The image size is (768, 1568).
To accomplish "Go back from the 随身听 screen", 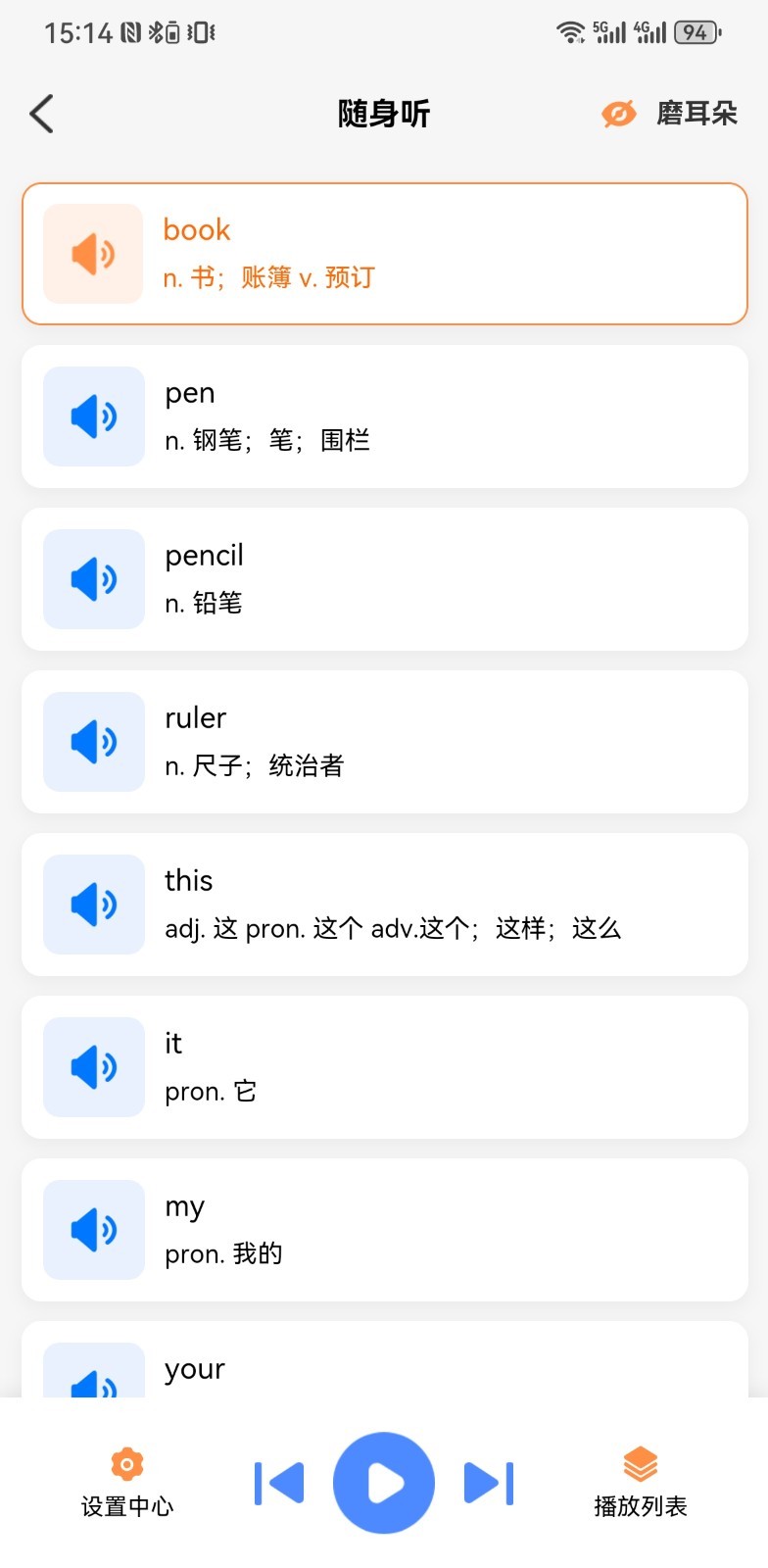I will pyautogui.click(x=42, y=114).
